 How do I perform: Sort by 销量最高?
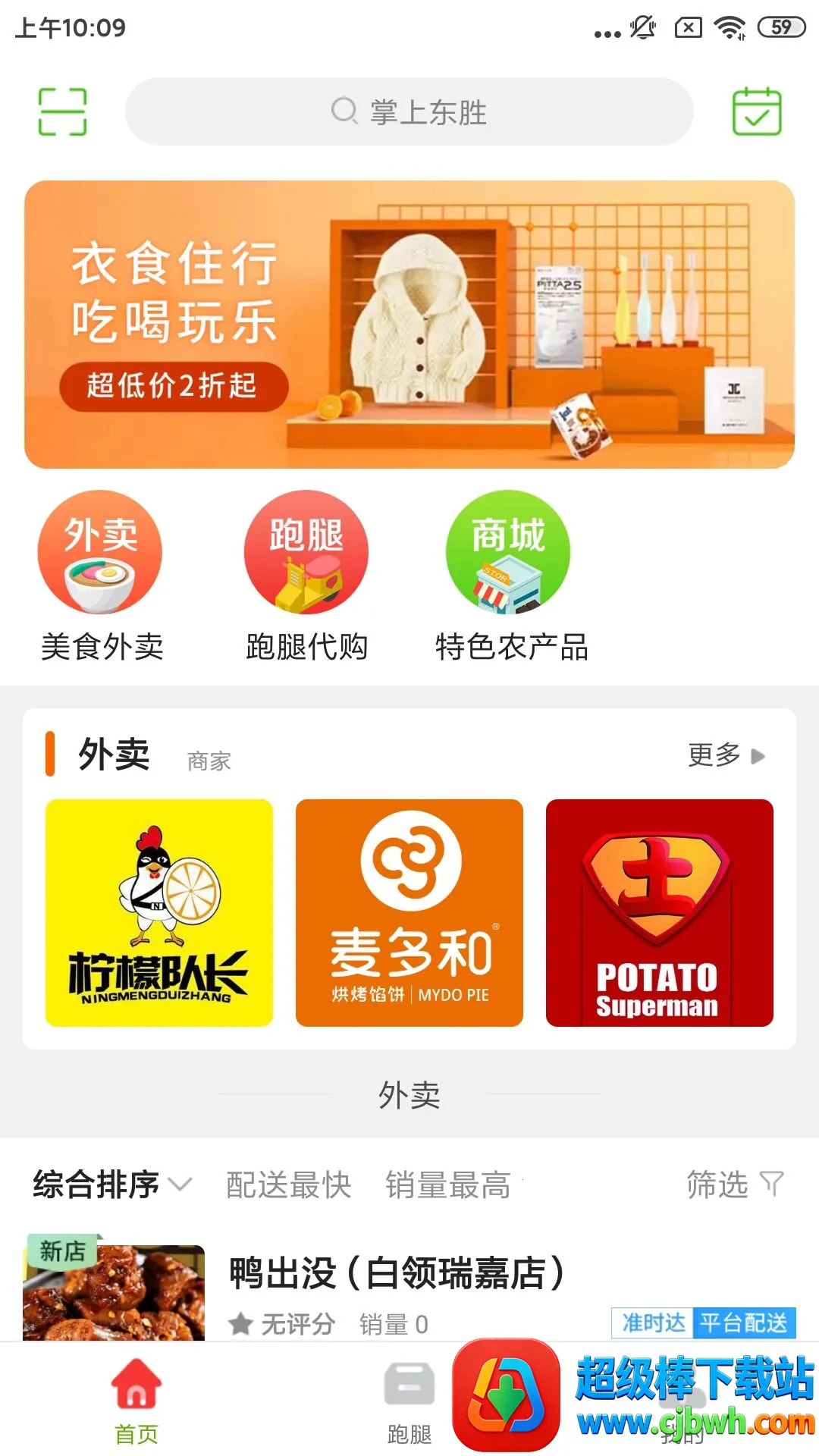point(448,1185)
